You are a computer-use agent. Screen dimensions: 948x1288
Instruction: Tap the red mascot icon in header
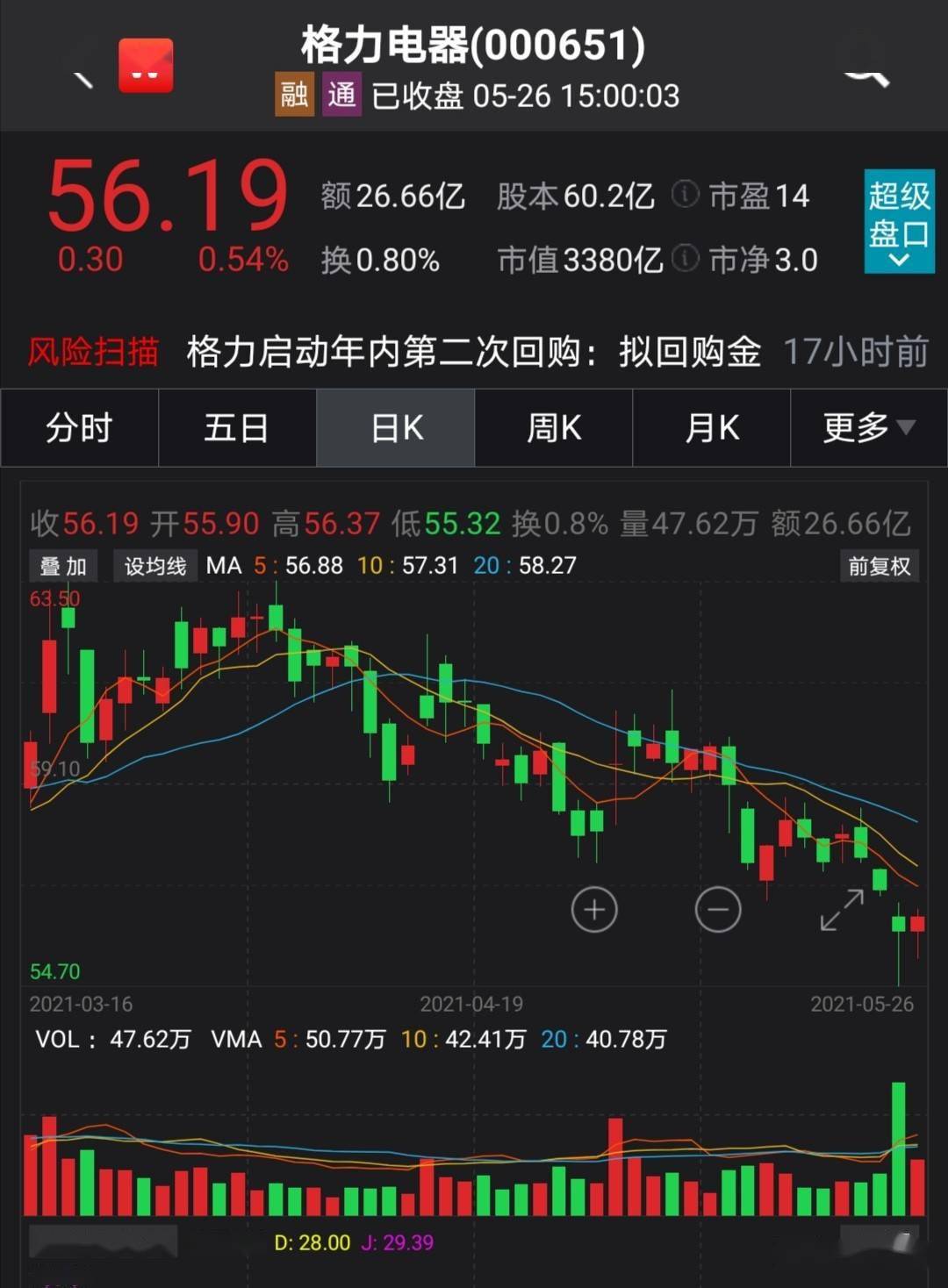pyautogui.click(x=147, y=67)
